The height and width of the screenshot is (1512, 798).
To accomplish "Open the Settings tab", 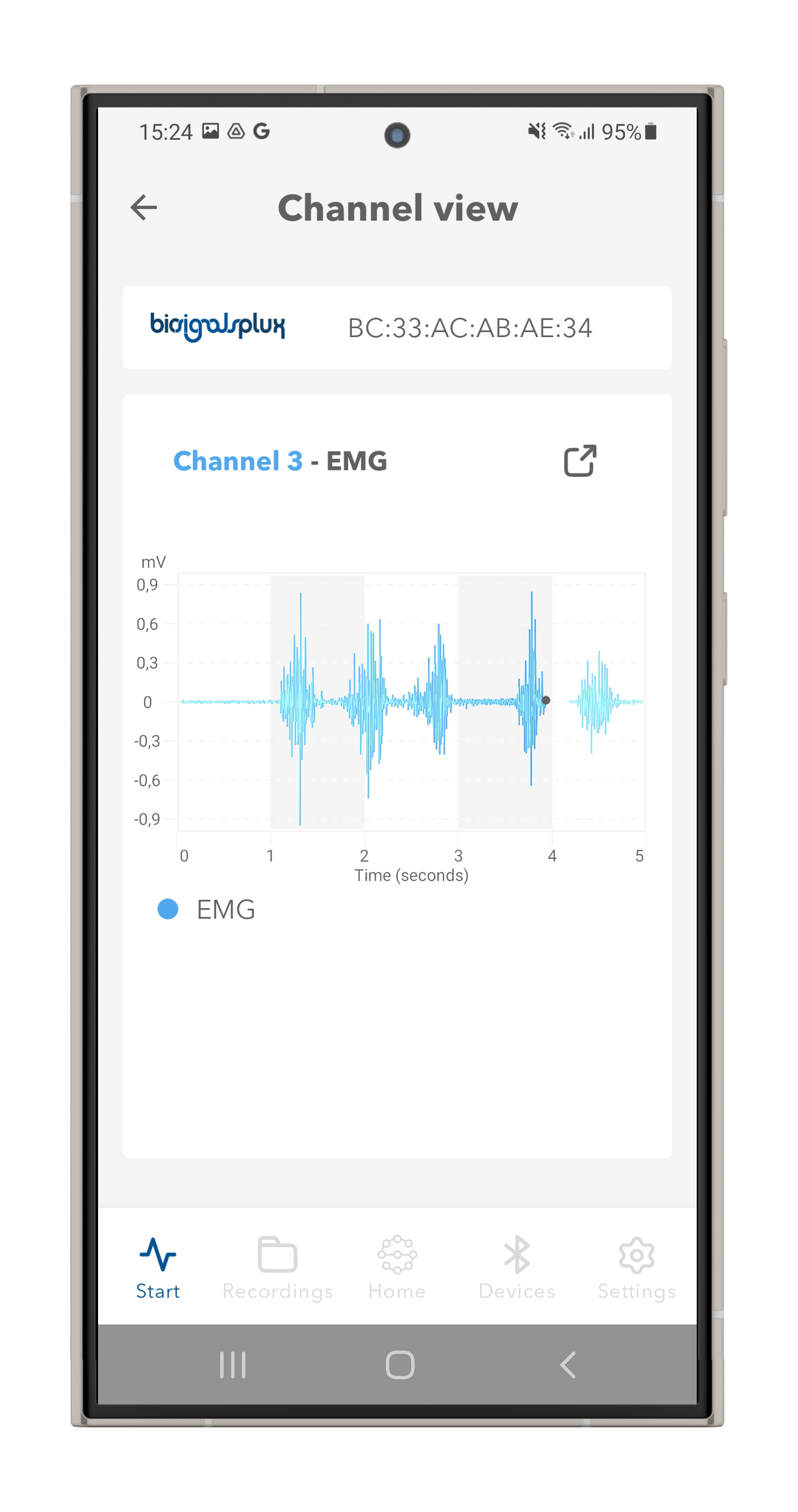I will click(636, 1268).
